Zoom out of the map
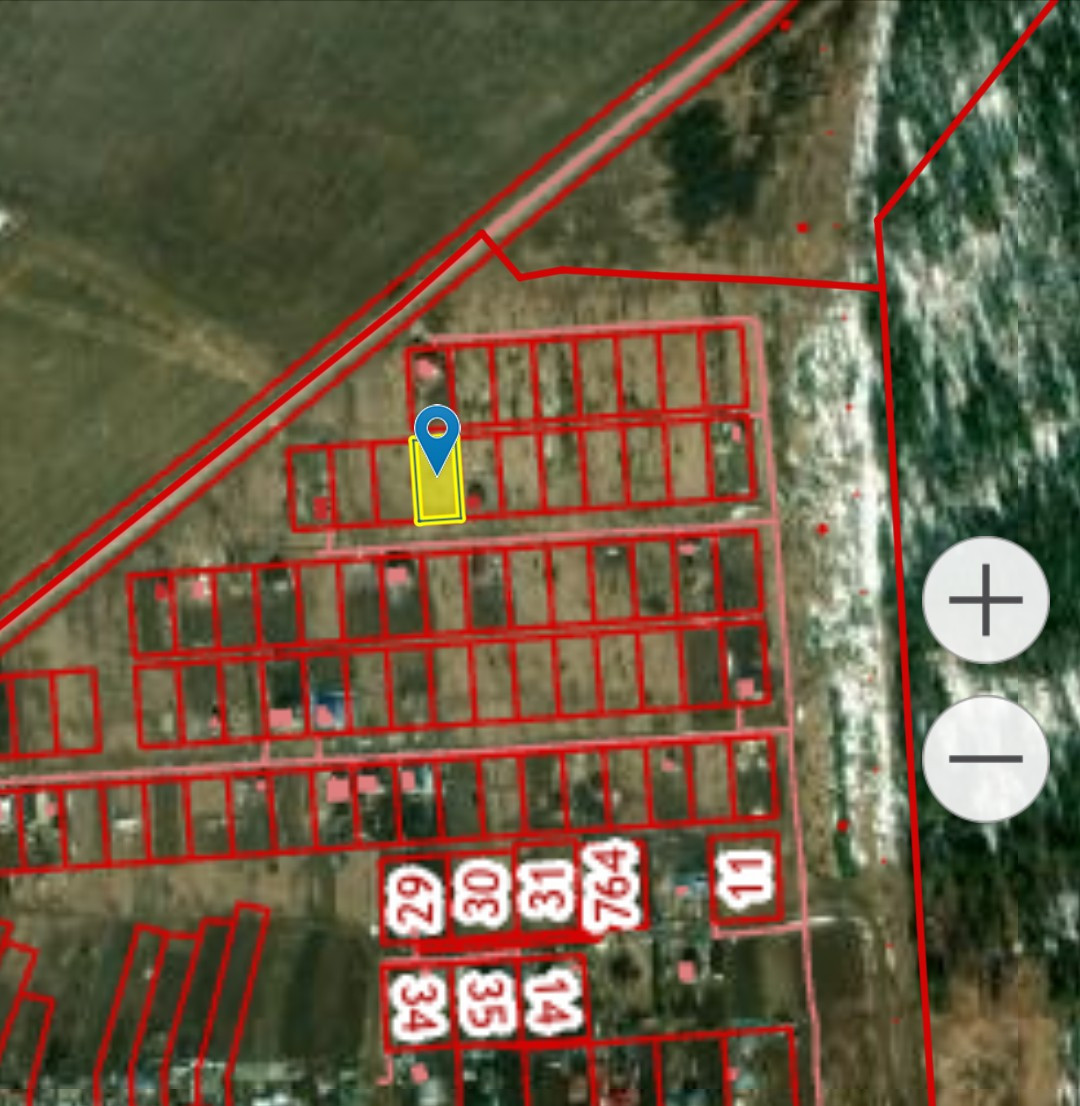Image resolution: width=1080 pixels, height=1106 pixels. click(x=985, y=758)
